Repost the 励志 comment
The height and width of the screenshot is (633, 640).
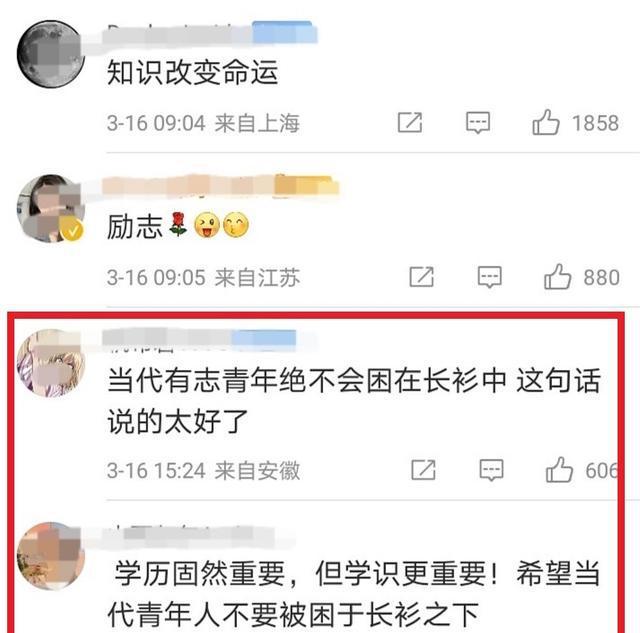point(421,277)
